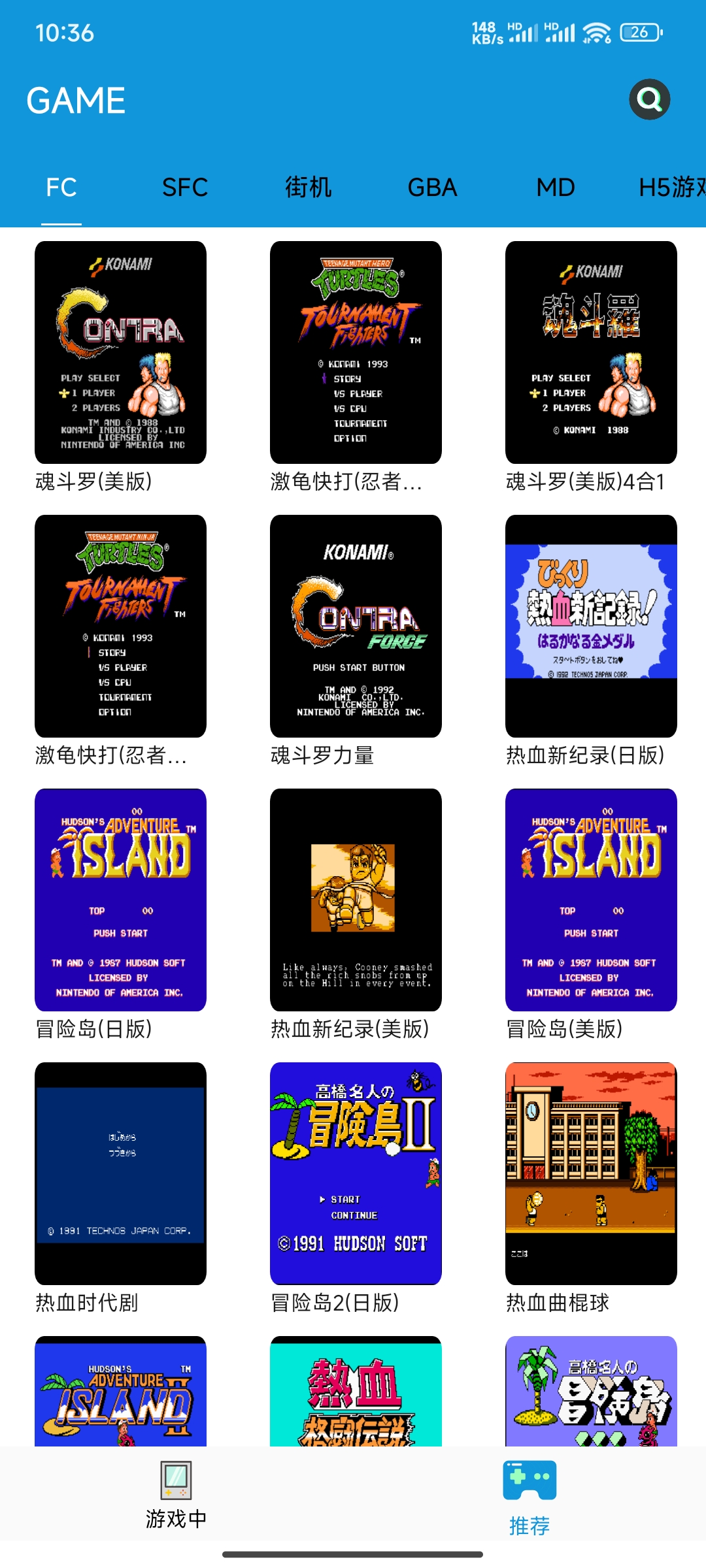Go to the MD tab
This screenshot has height=1568, width=706.
point(555,188)
